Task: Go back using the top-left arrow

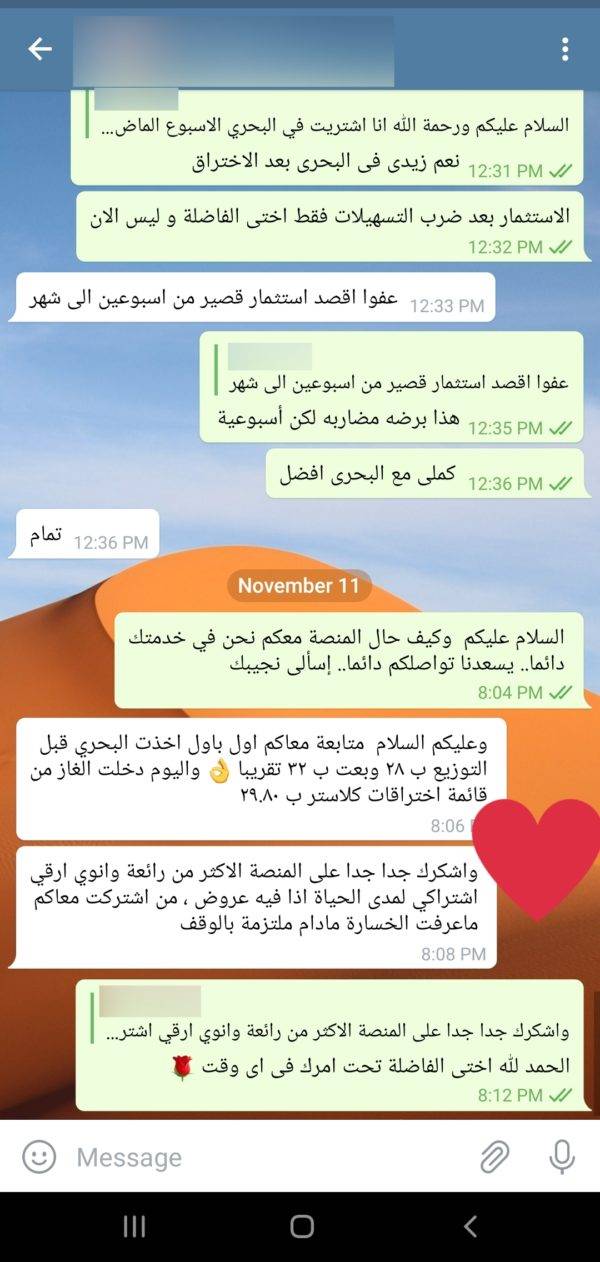Action: pos(40,49)
